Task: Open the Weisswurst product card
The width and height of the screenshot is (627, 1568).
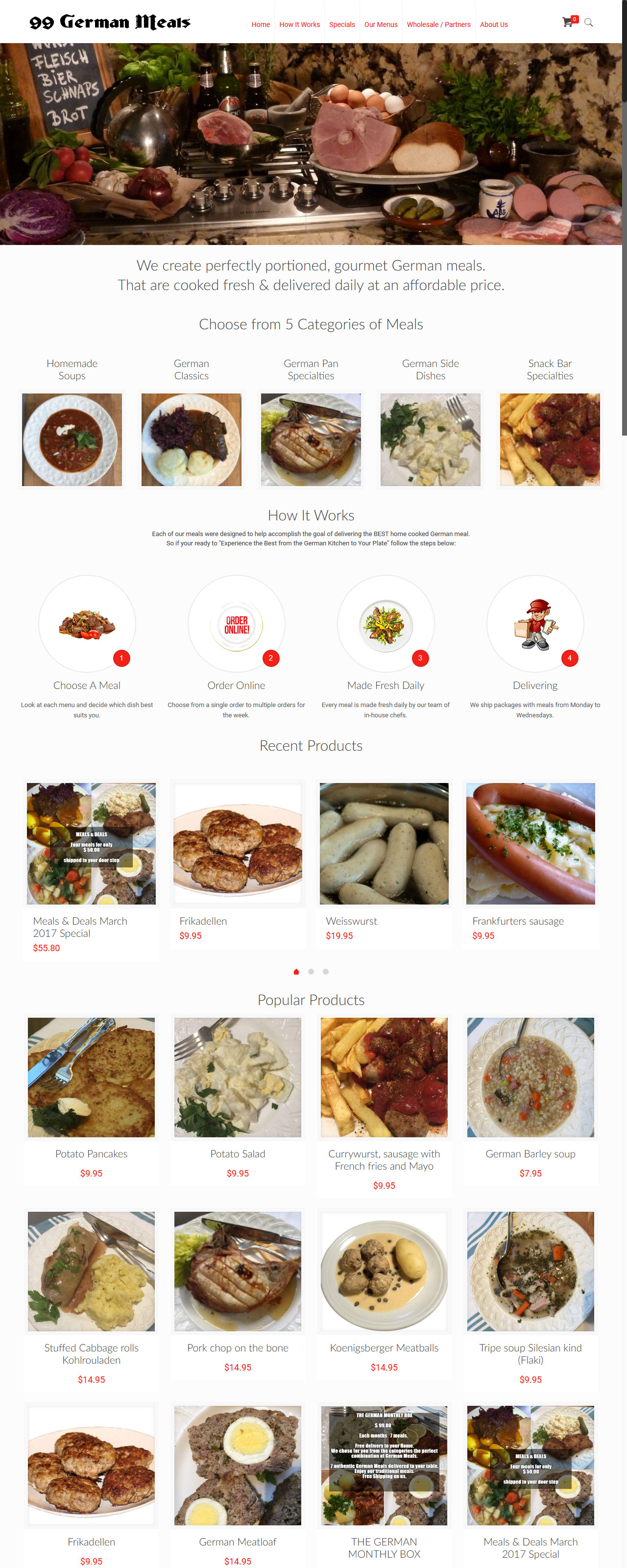Action: (384, 843)
